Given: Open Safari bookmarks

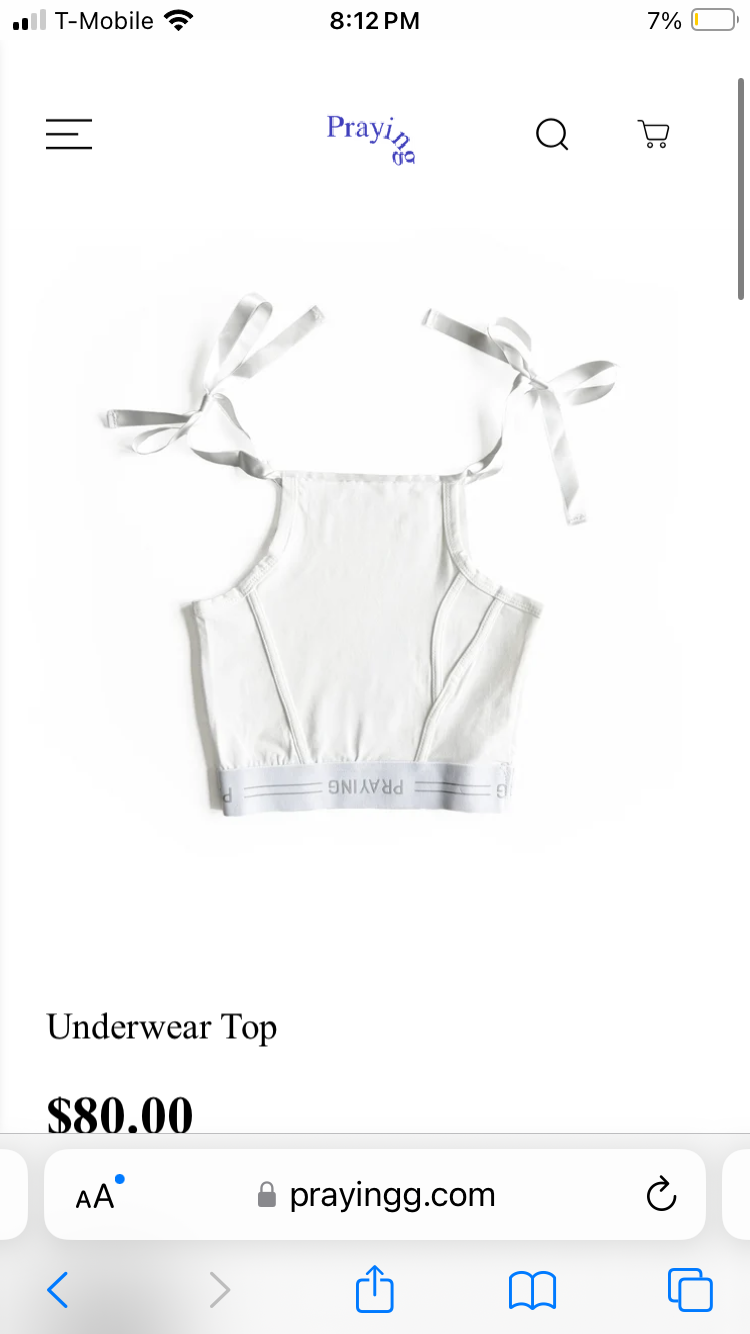Looking at the screenshot, I should click(532, 1290).
